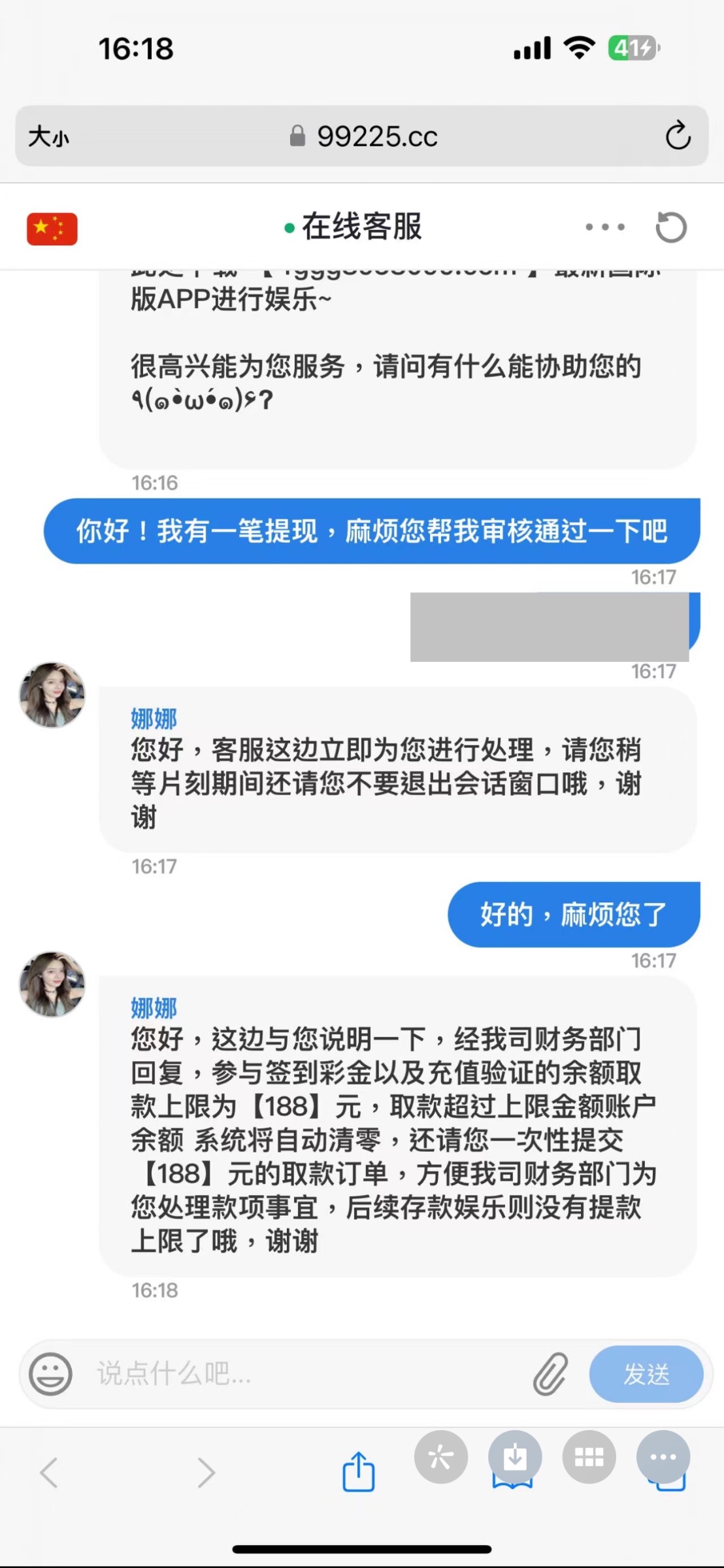This screenshot has height=1568, width=724.
Task: Open the emoji picker
Action: click(x=50, y=1374)
